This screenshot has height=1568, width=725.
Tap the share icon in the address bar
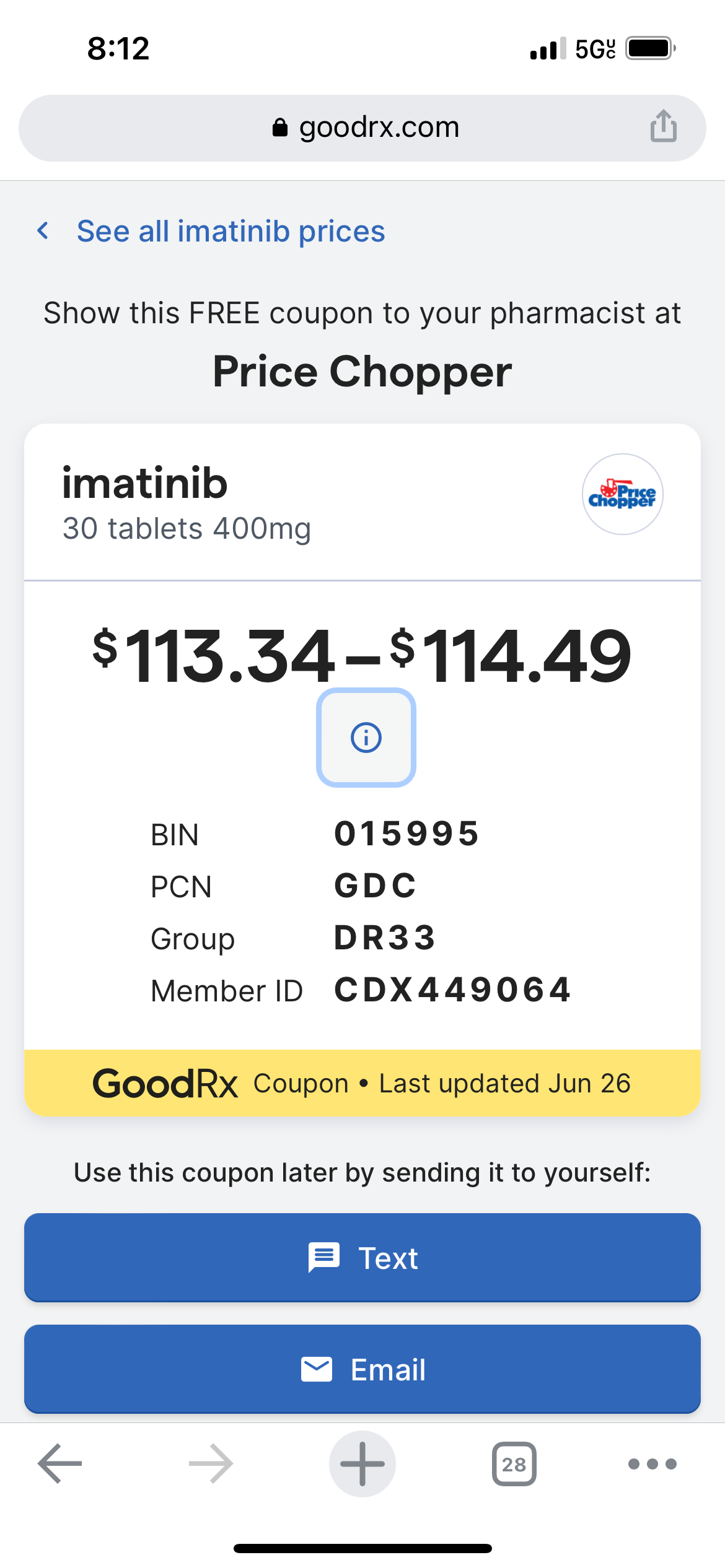pyautogui.click(x=663, y=126)
